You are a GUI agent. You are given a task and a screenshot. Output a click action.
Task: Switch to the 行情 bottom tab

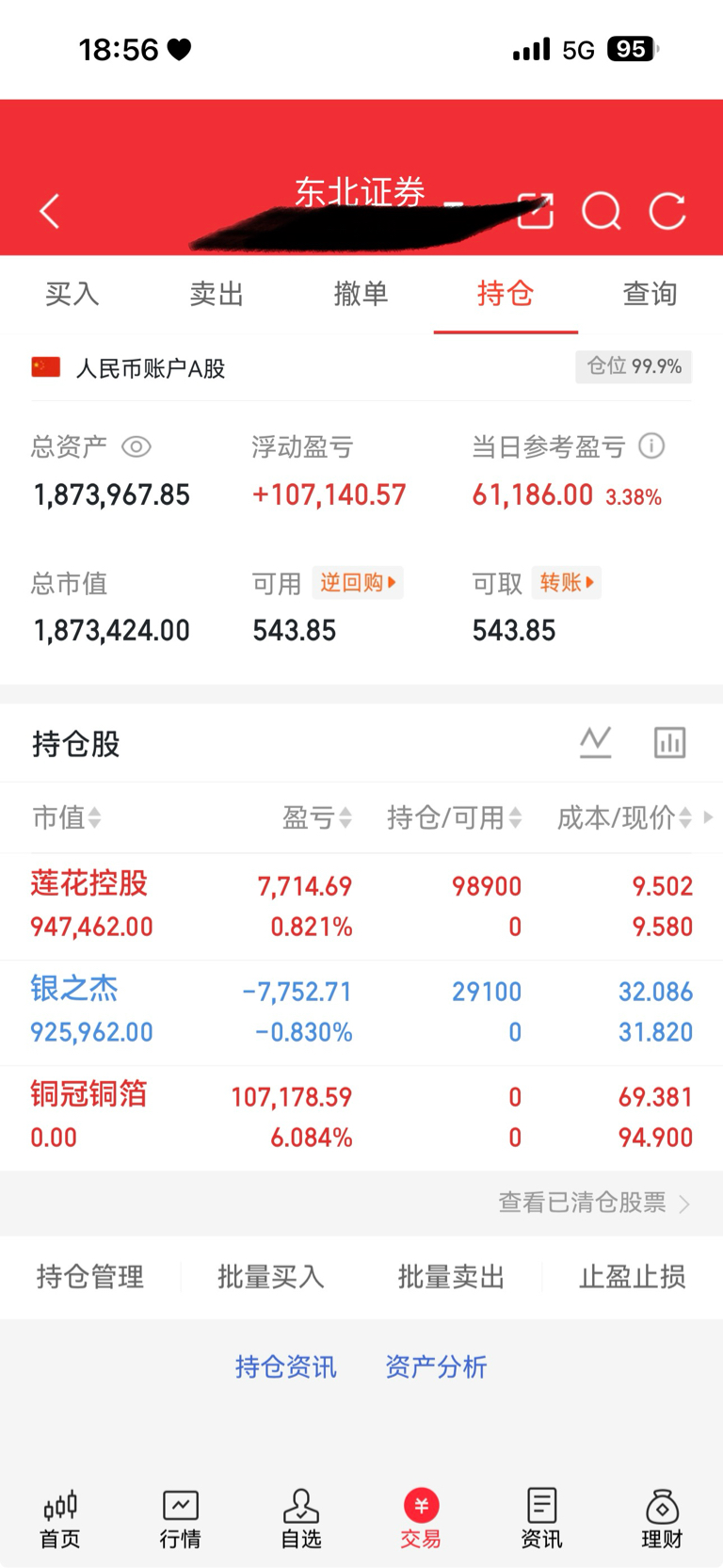180,1519
